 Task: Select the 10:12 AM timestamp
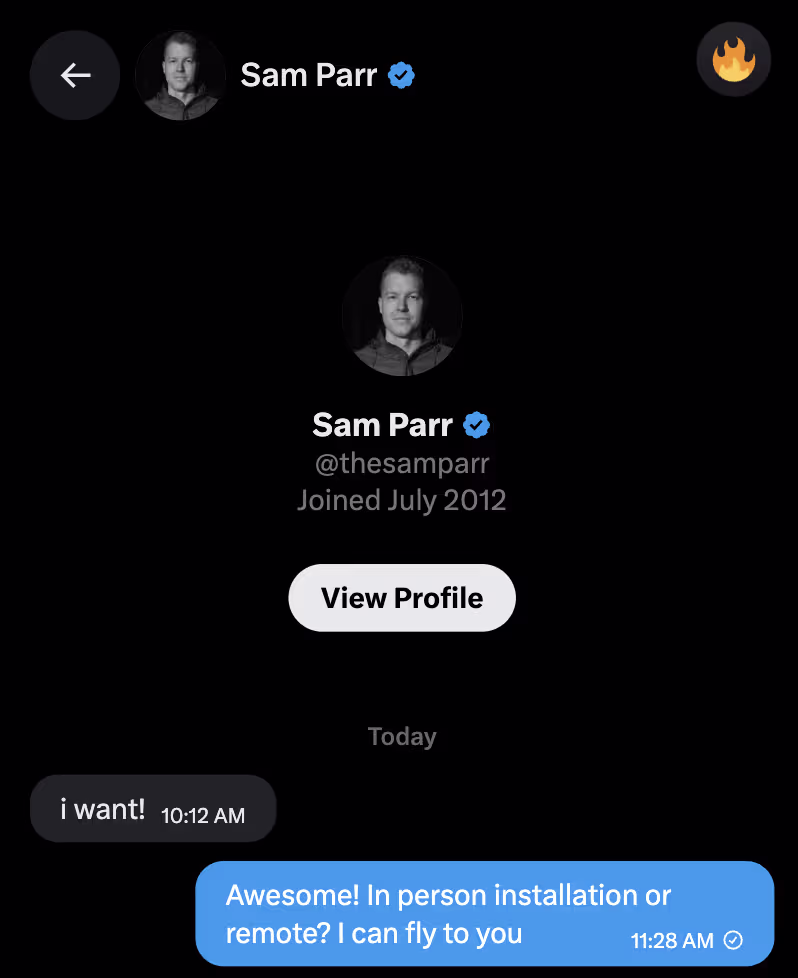click(x=202, y=815)
